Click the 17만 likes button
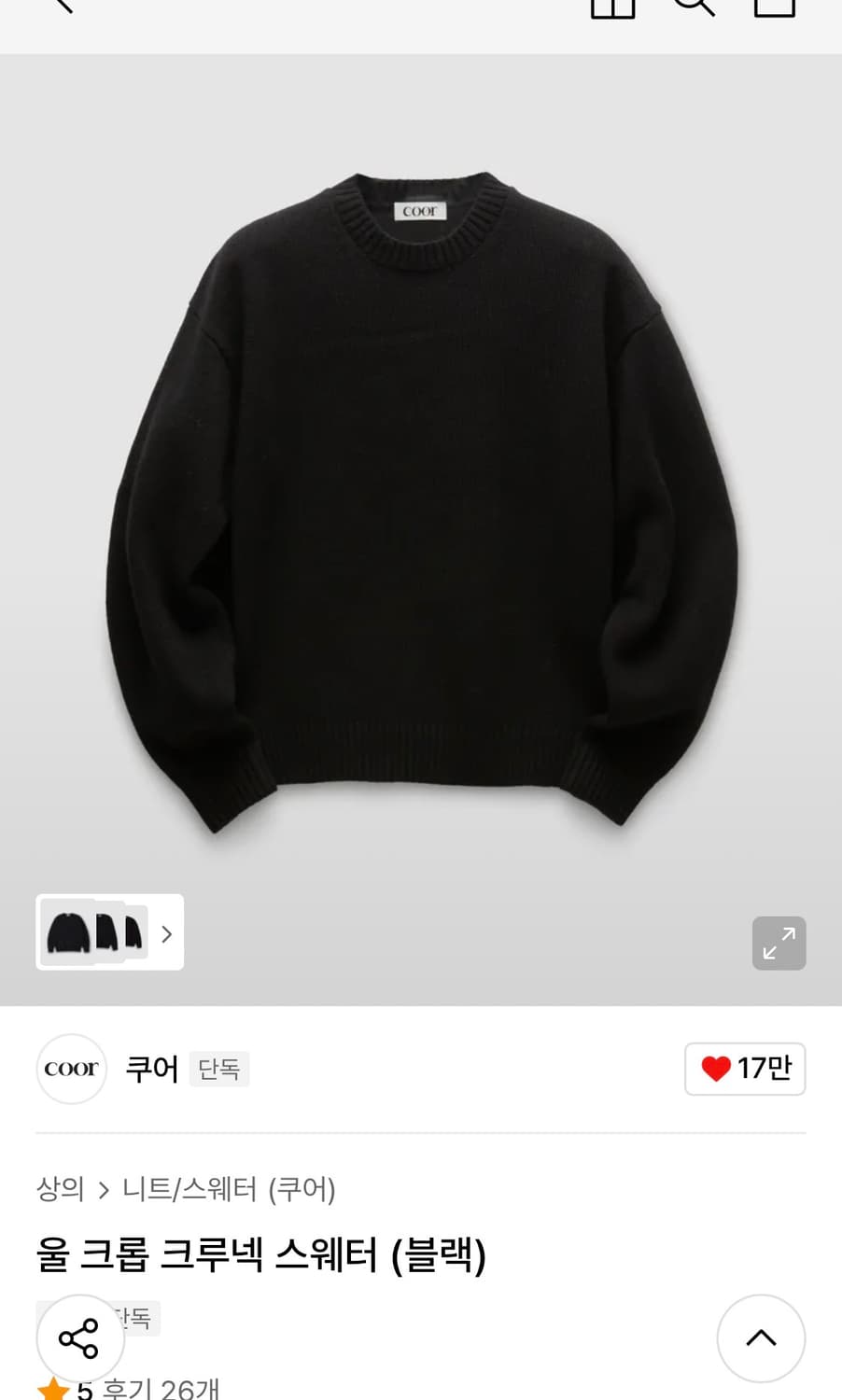Image resolution: width=842 pixels, height=1400 pixels. click(745, 1069)
